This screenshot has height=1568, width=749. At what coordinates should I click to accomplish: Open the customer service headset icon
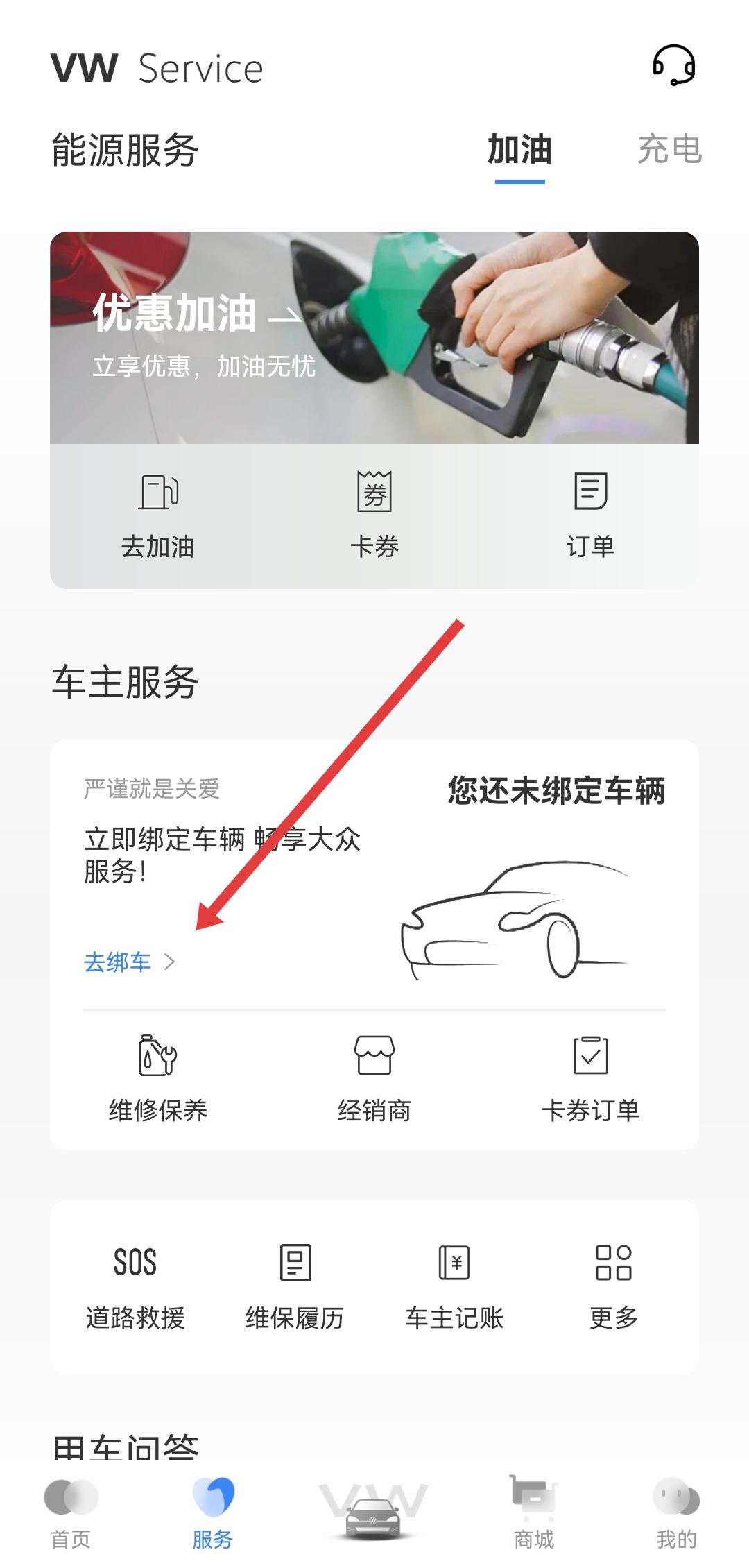(673, 66)
